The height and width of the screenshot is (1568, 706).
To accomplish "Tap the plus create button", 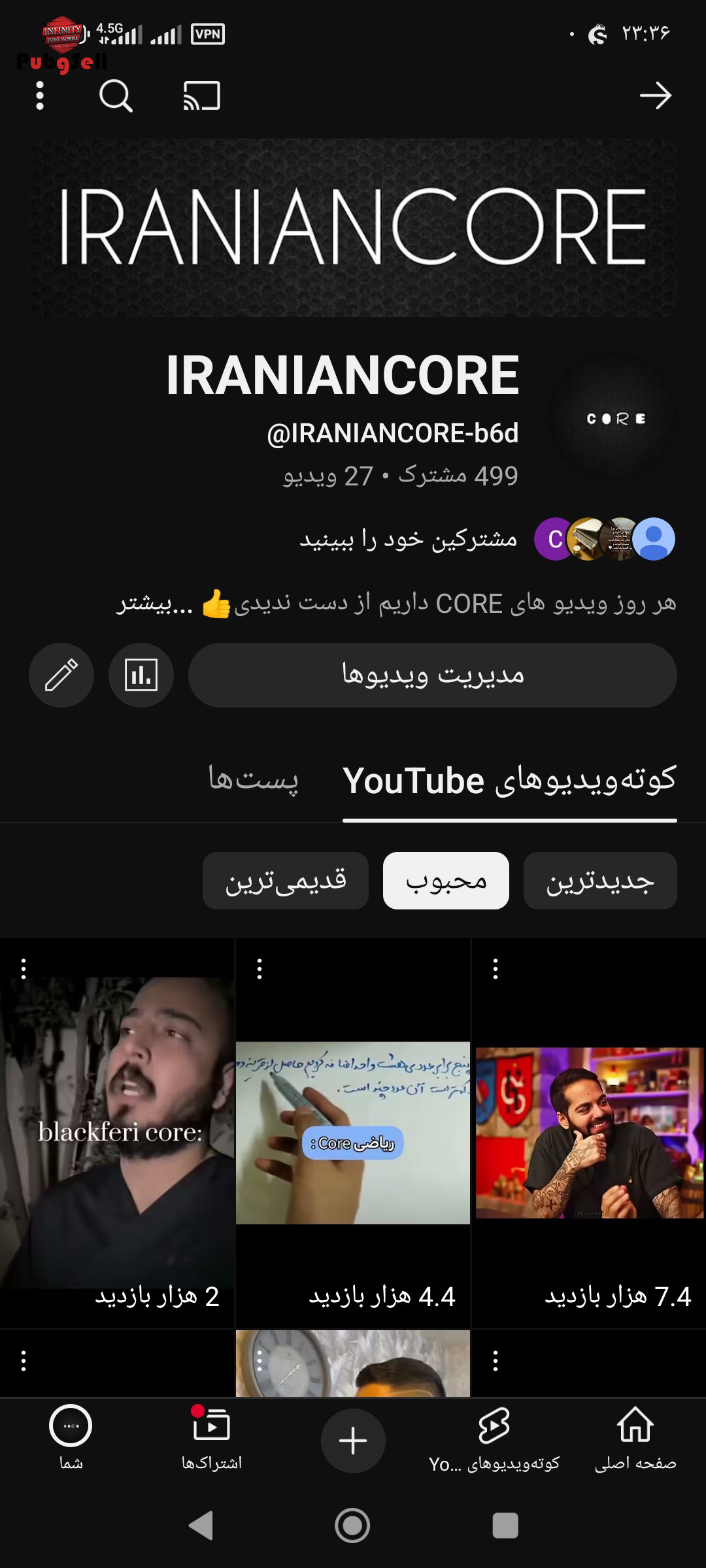I will click(353, 1441).
